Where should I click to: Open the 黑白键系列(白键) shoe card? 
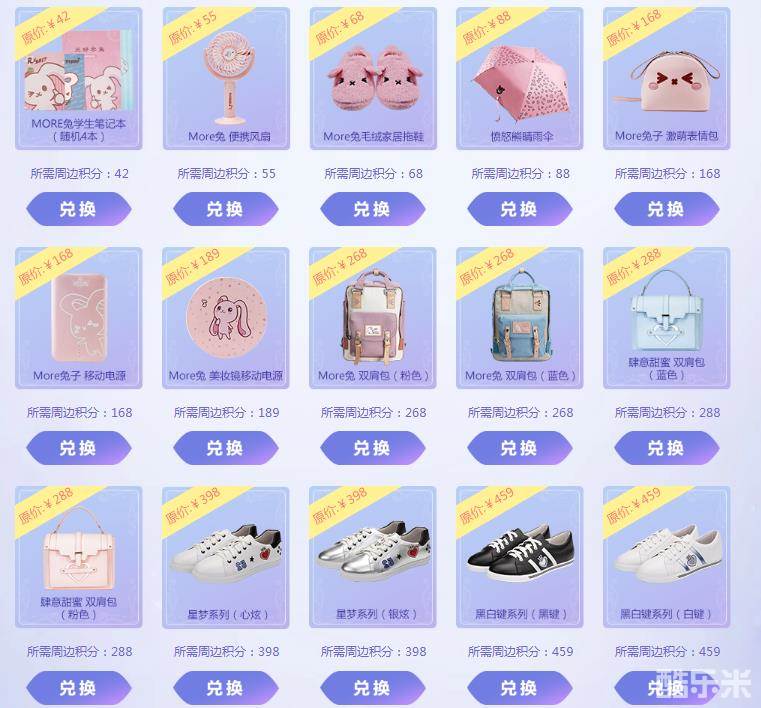(x=666, y=558)
